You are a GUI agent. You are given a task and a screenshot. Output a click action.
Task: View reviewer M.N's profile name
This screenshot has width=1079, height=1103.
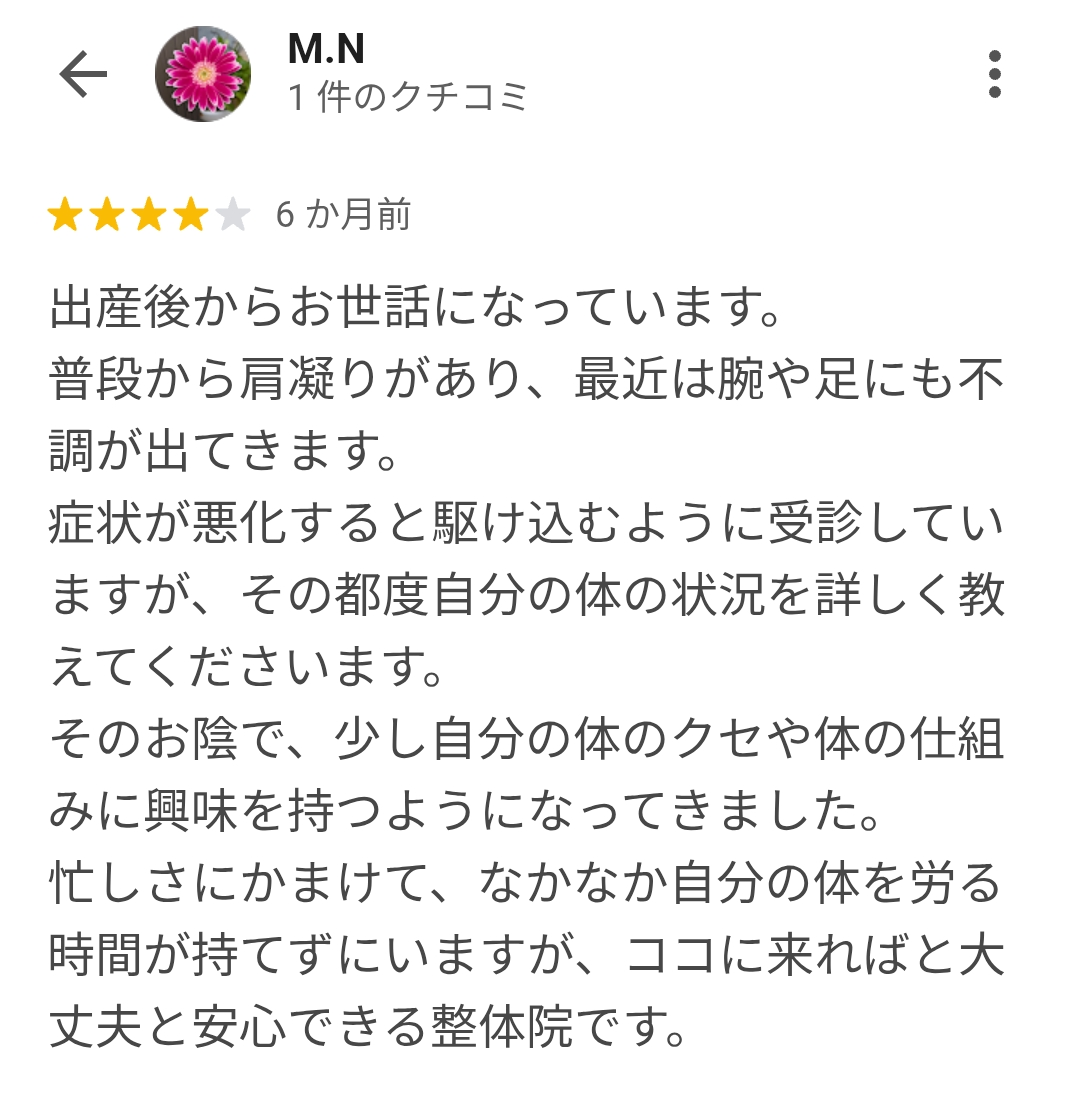[326, 48]
